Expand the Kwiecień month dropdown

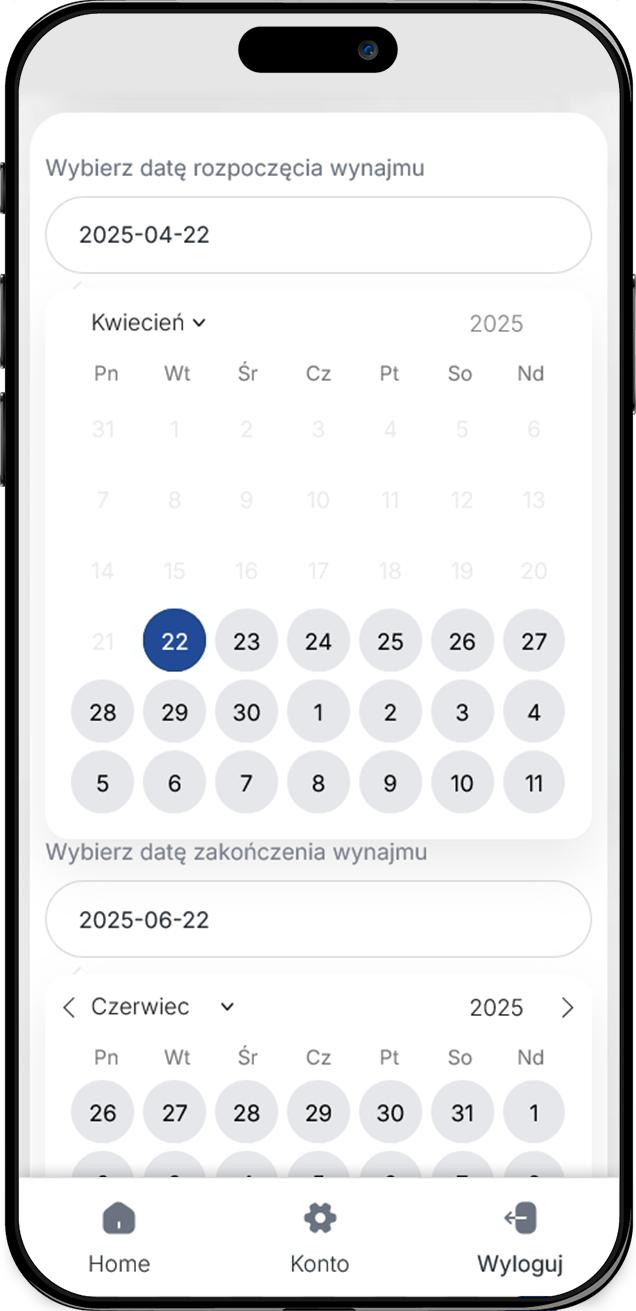pos(148,322)
